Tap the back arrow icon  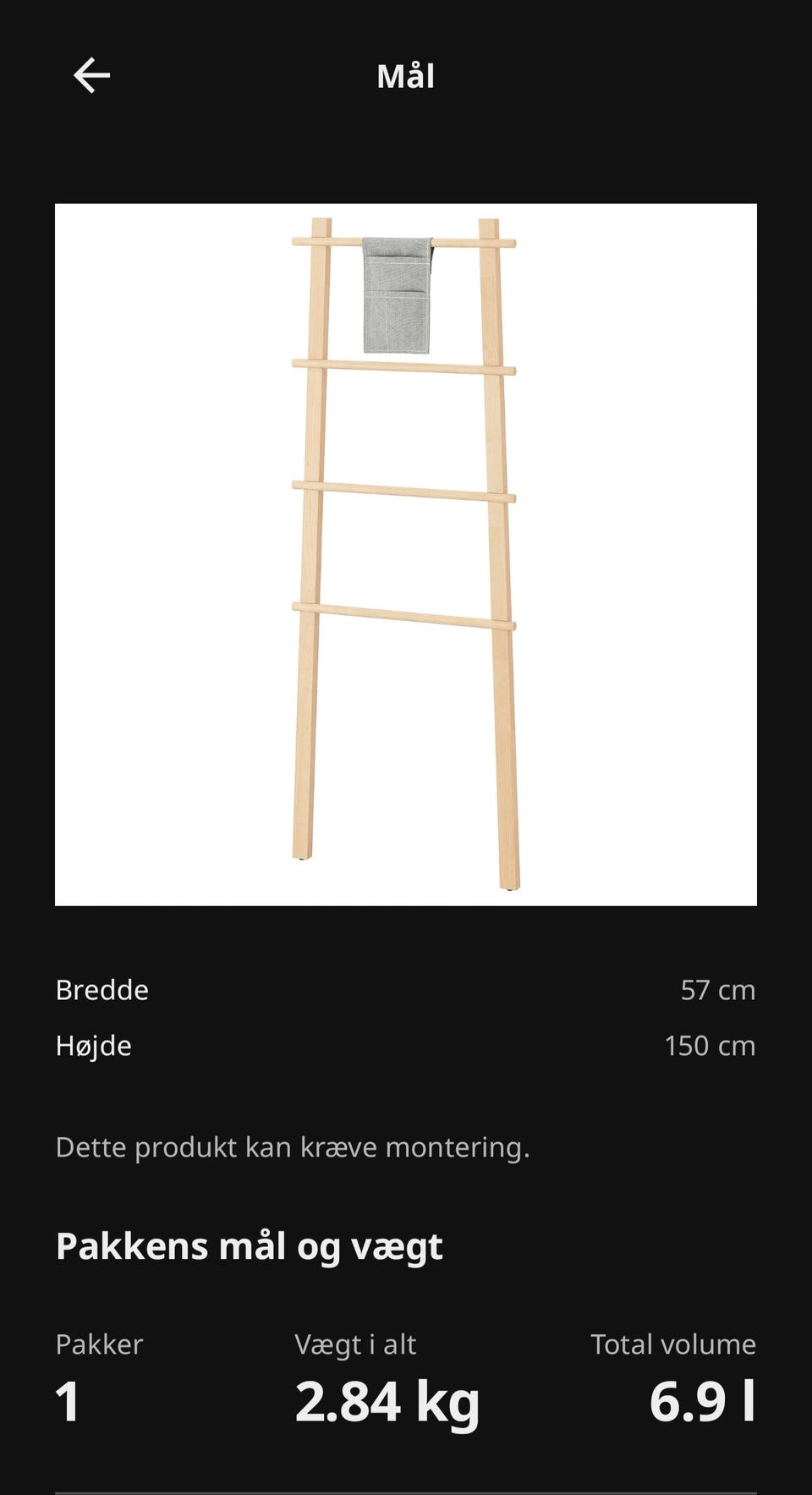[91, 74]
